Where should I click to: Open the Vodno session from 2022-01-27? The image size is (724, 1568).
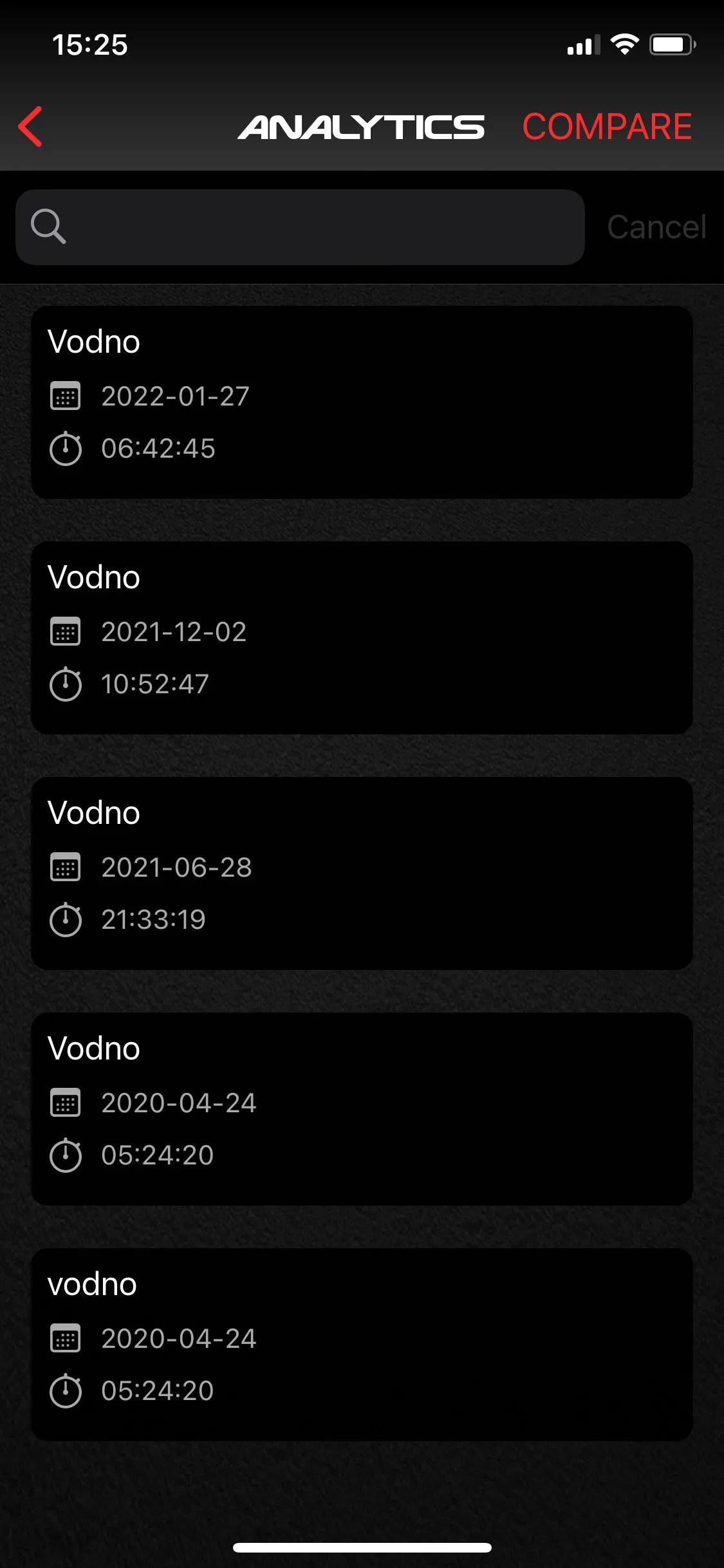pyautogui.click(x=362, y=402)
